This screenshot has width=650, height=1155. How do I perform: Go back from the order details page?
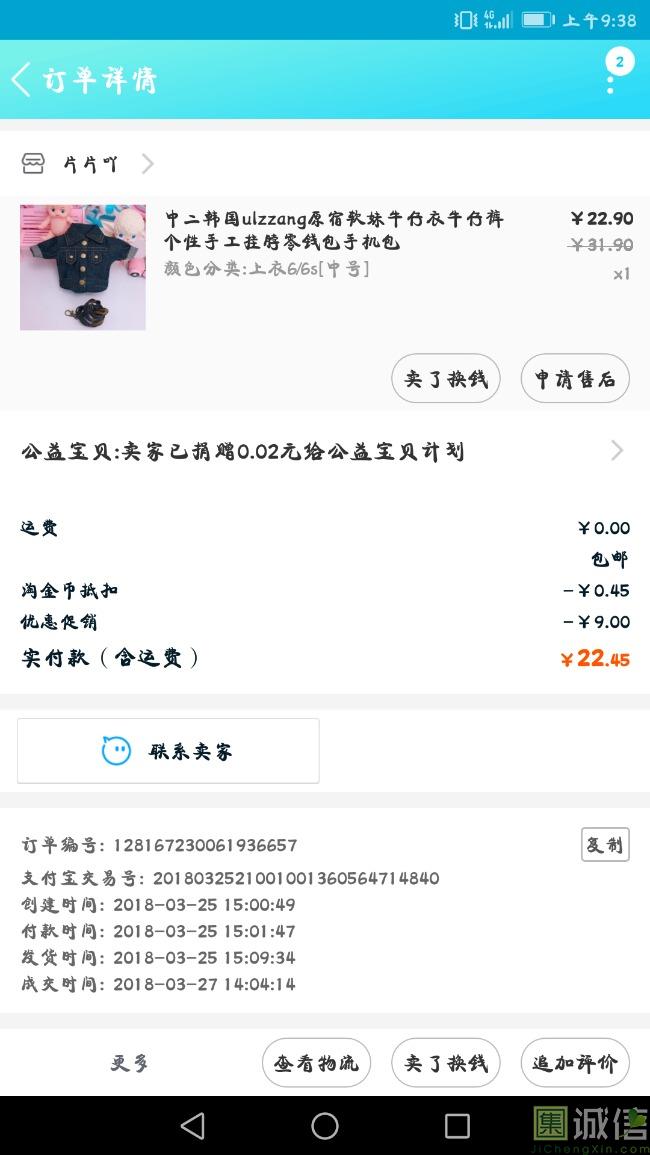point(22,79)
